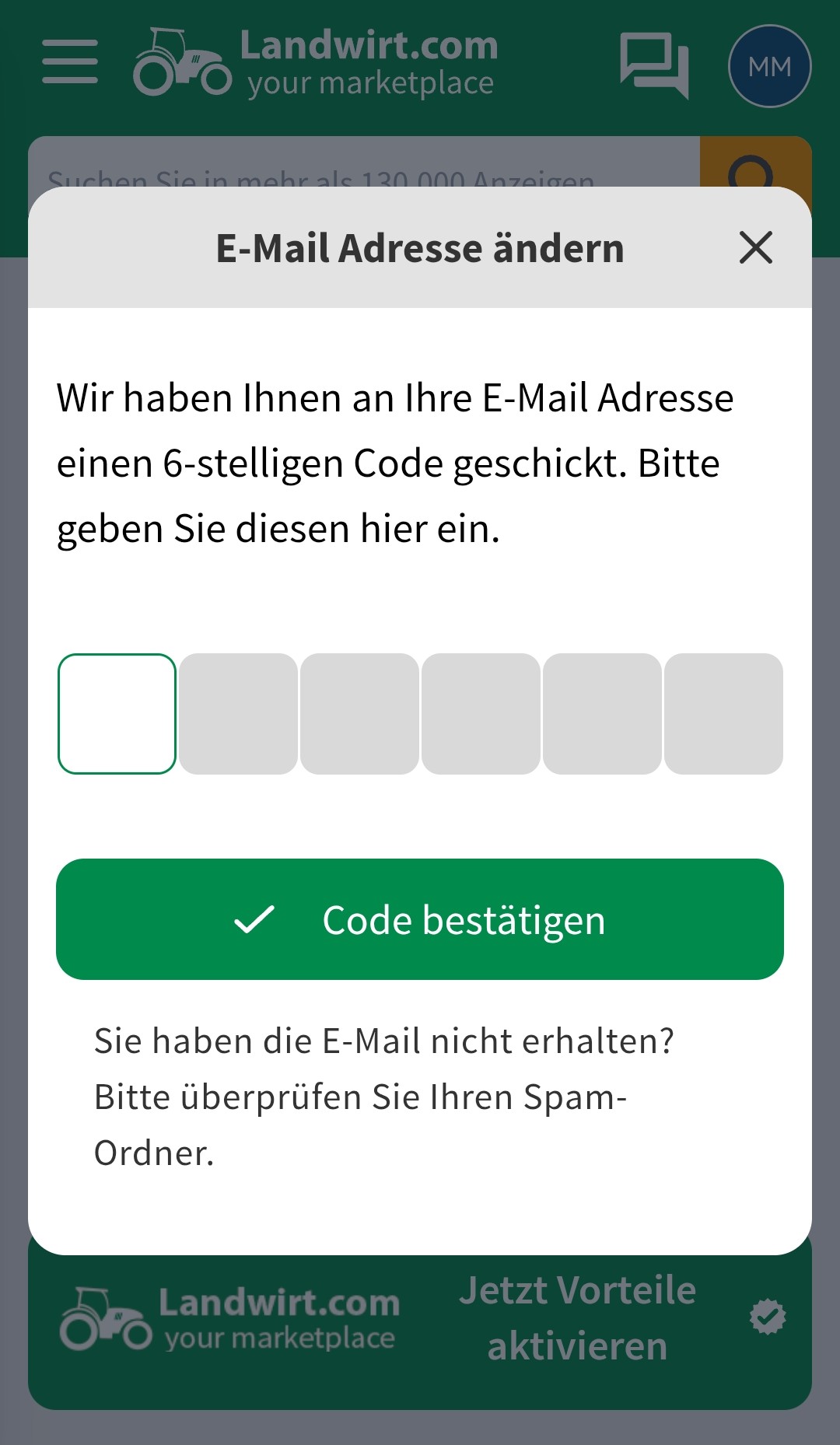This screenshot has width=840, height=1445.
Task: Click the fourth grey code box
Action: click(x=481, y=714)
